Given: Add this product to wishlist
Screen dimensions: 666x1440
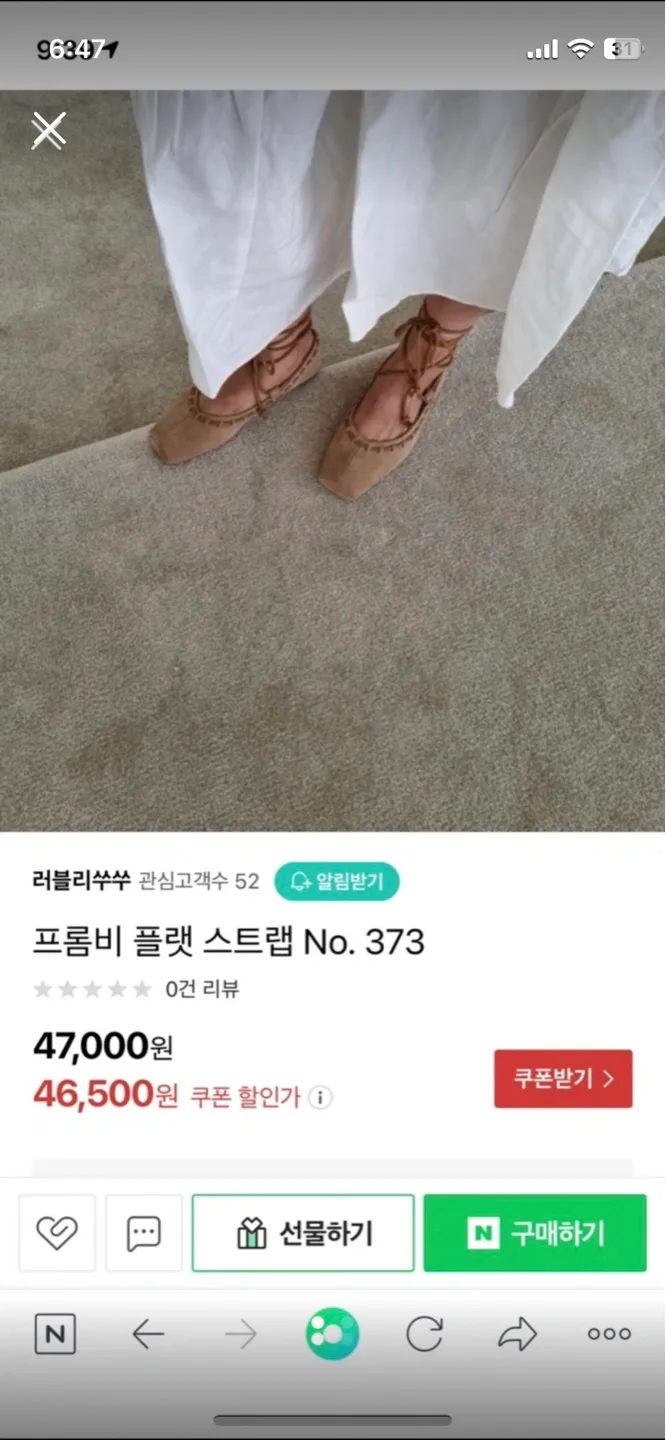Looking at the screenshot, I should coord(57,1233).
